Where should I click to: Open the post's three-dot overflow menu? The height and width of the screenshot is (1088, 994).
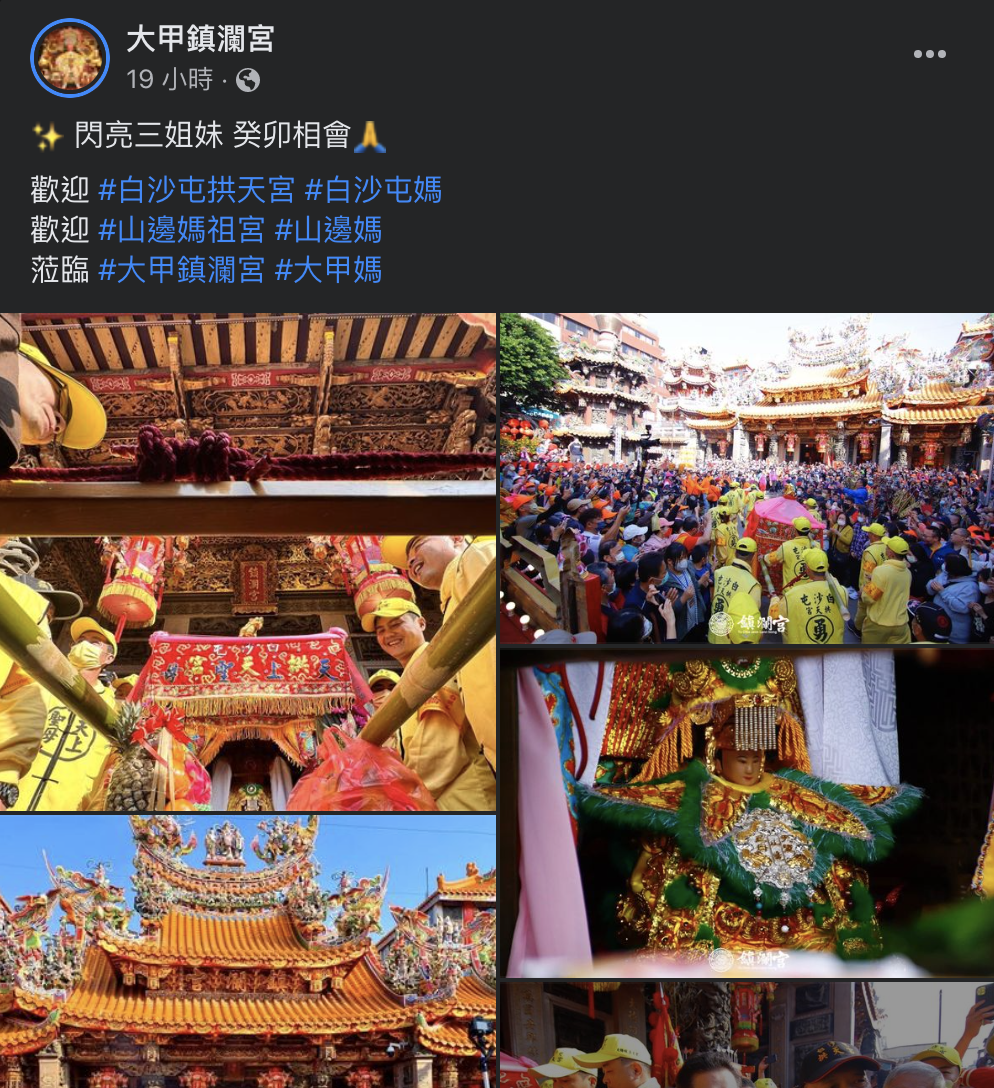coord(929,55)
